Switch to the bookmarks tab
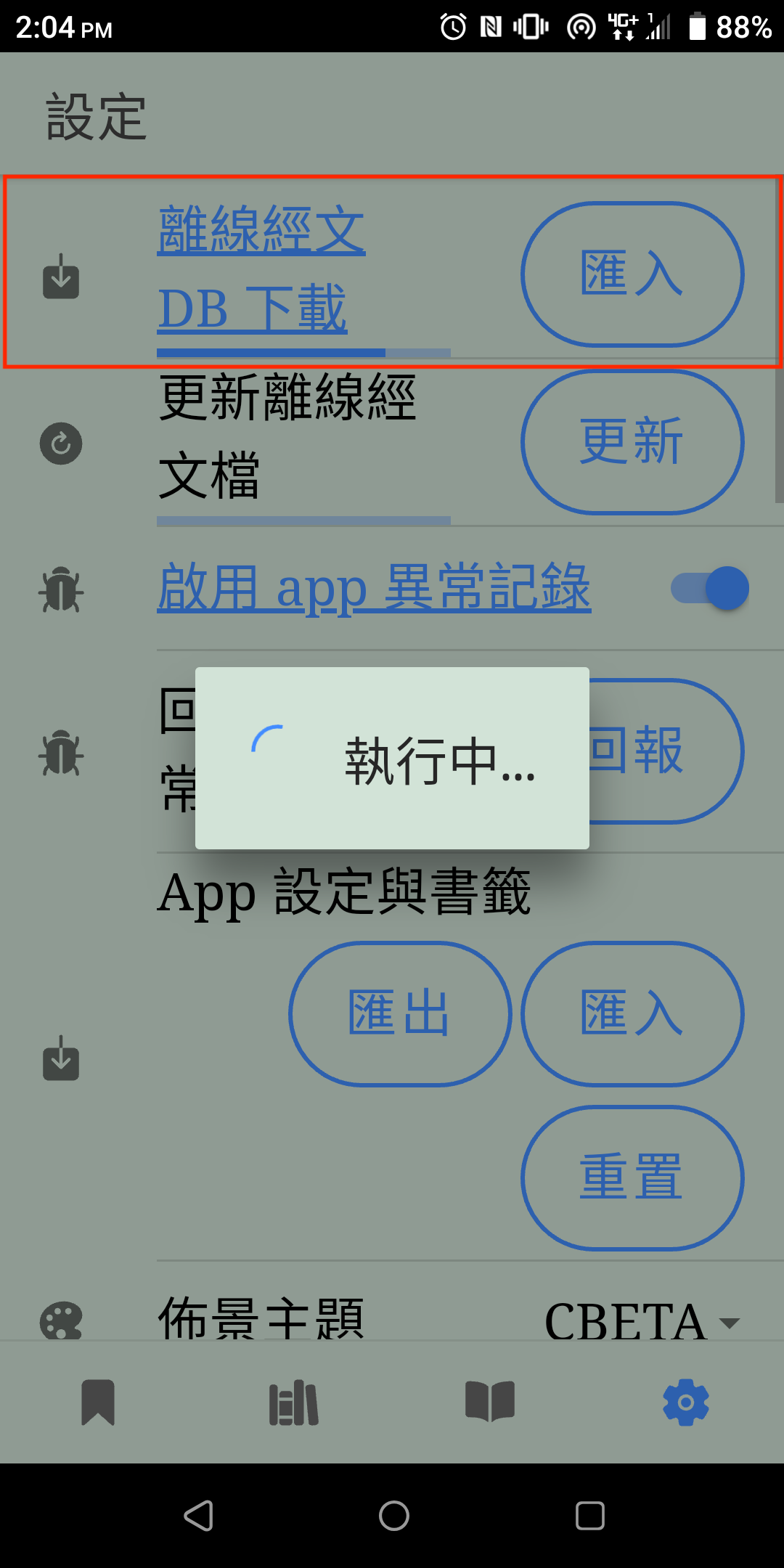The image size is (784, 1568). click(98, 1402)
